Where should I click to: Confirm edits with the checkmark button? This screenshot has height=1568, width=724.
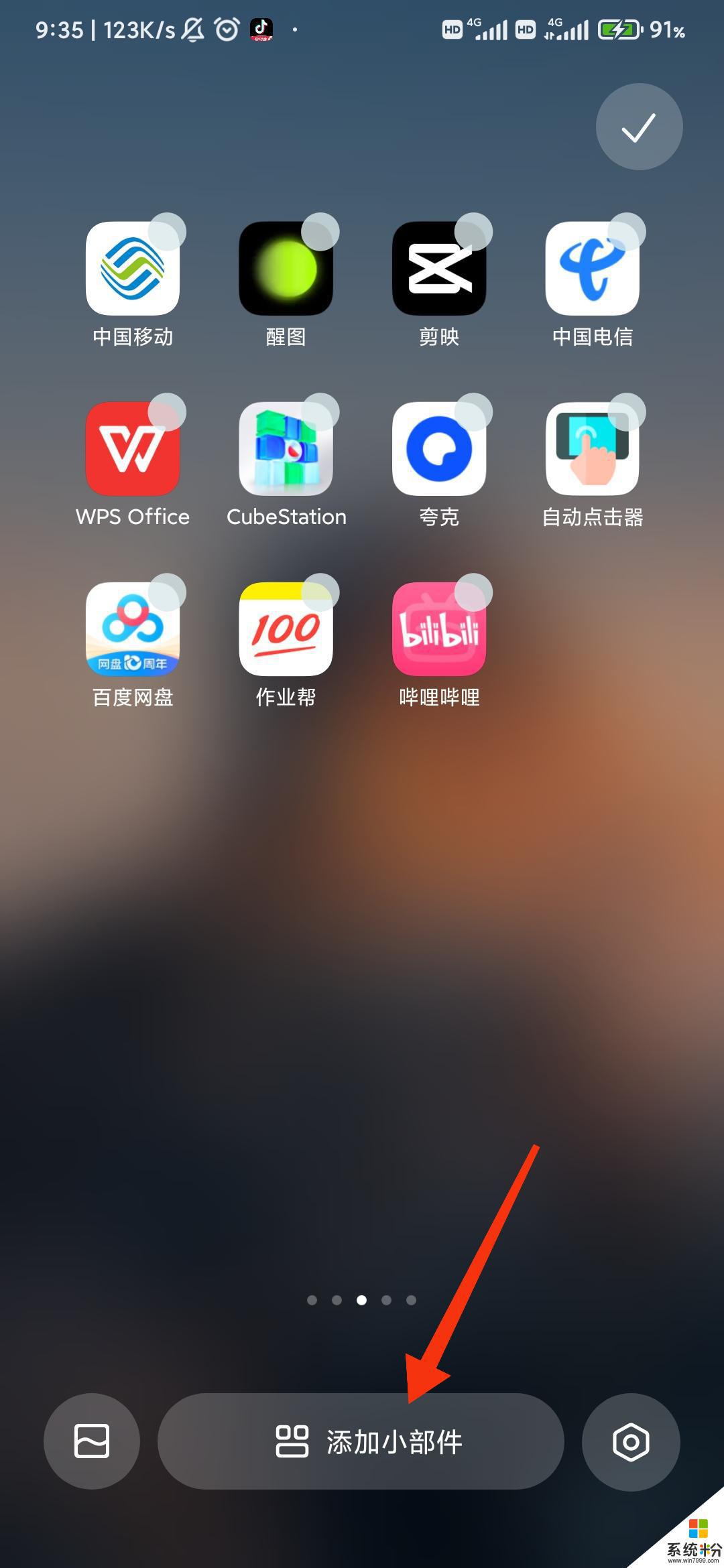639,127
